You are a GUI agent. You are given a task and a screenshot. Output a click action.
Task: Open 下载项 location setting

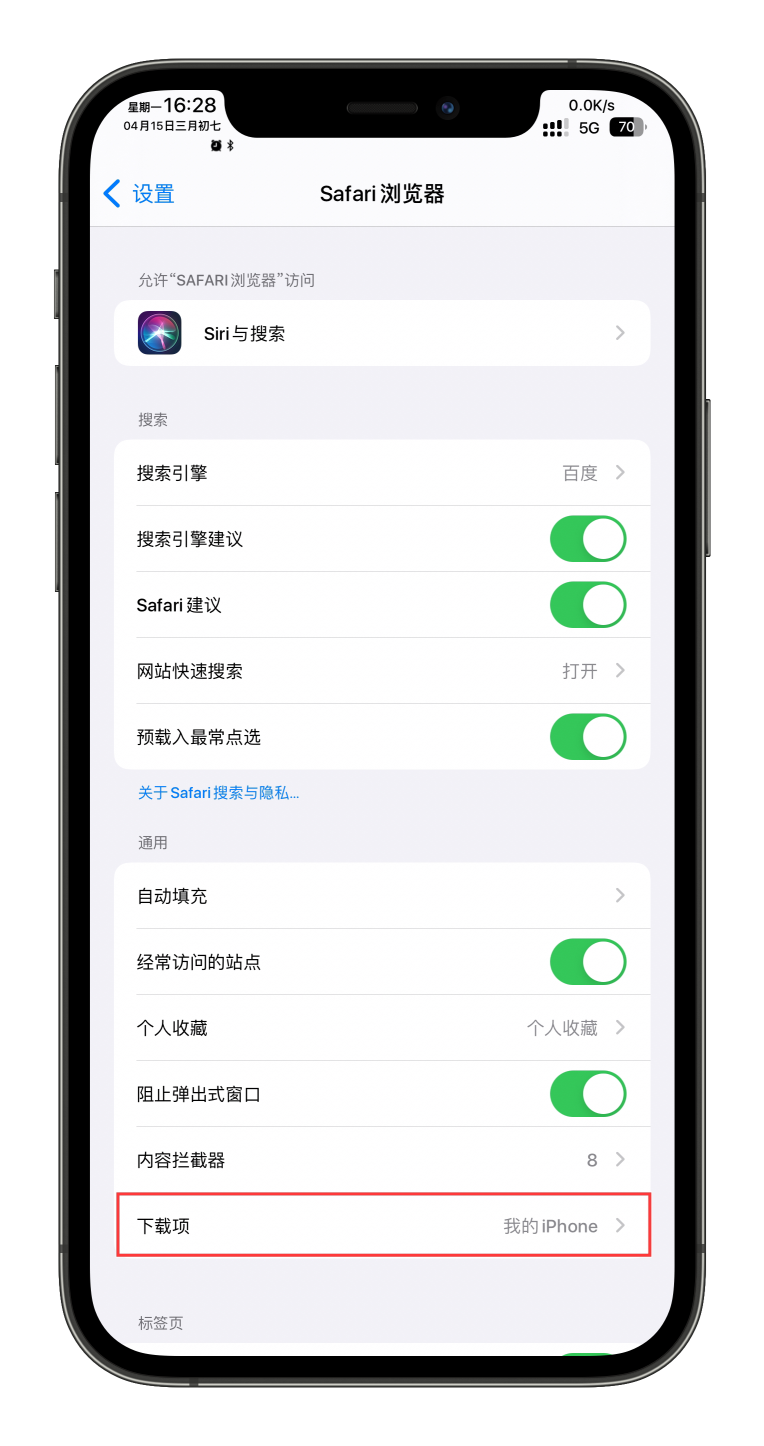(x=382, y=1226)
